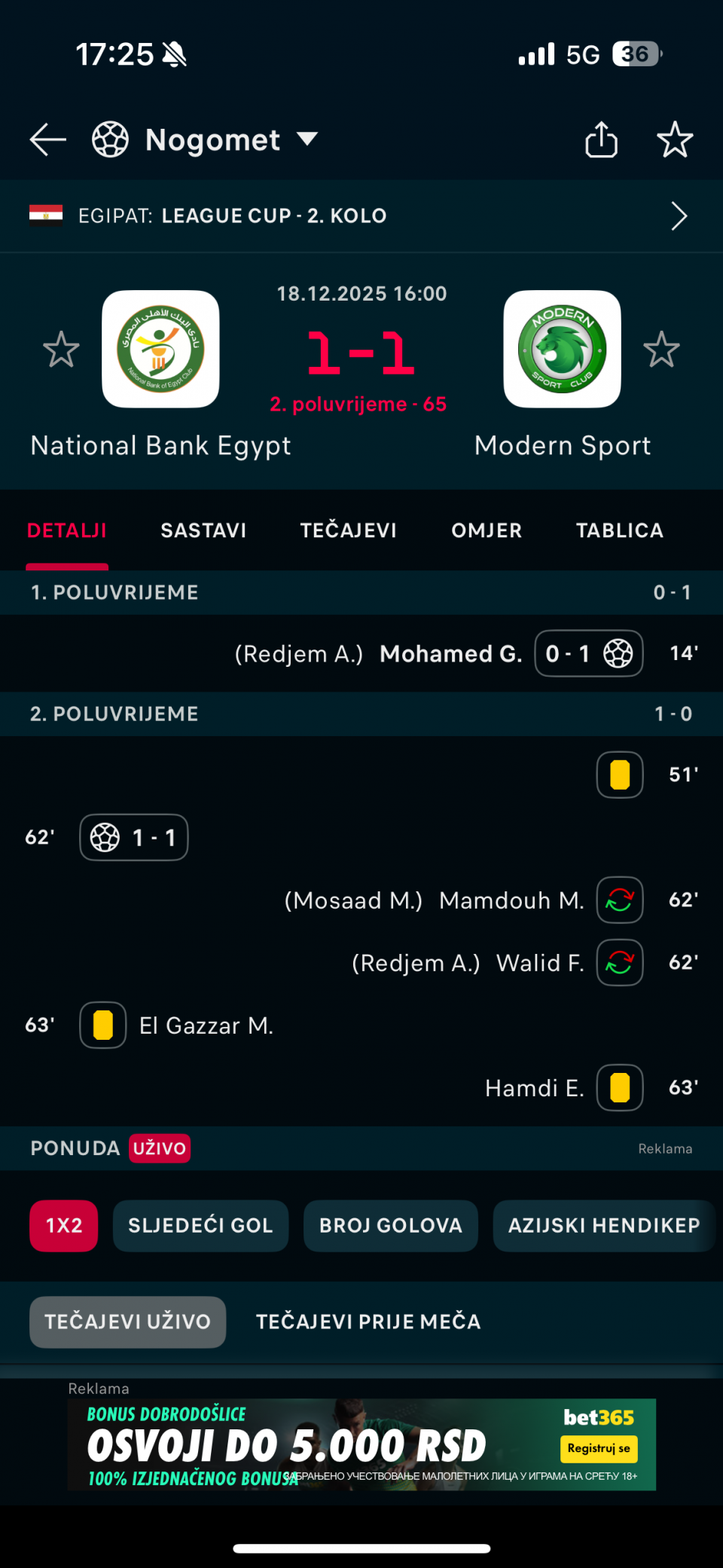Go back using the arrow icon

click(48, 140)
